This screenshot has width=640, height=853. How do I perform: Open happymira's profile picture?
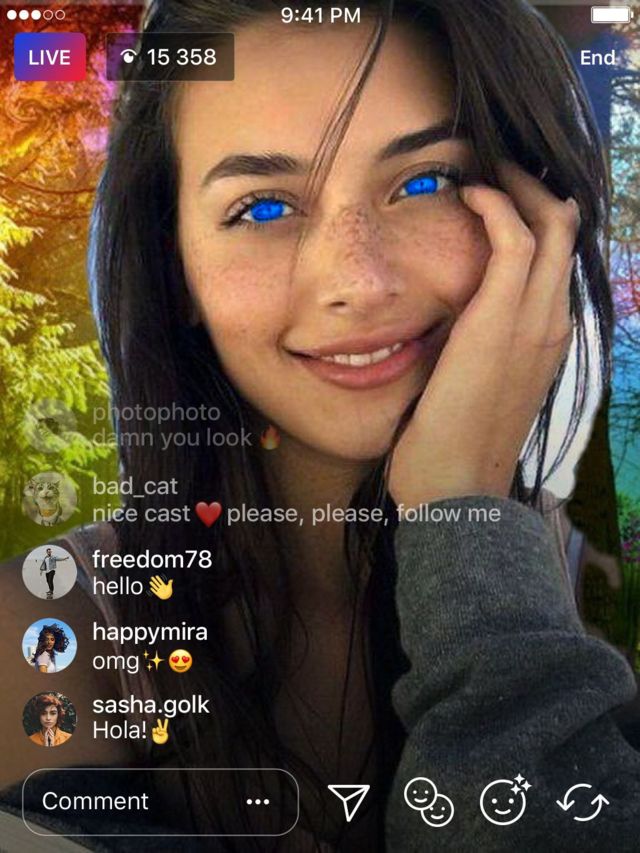(x=49, y=645)
